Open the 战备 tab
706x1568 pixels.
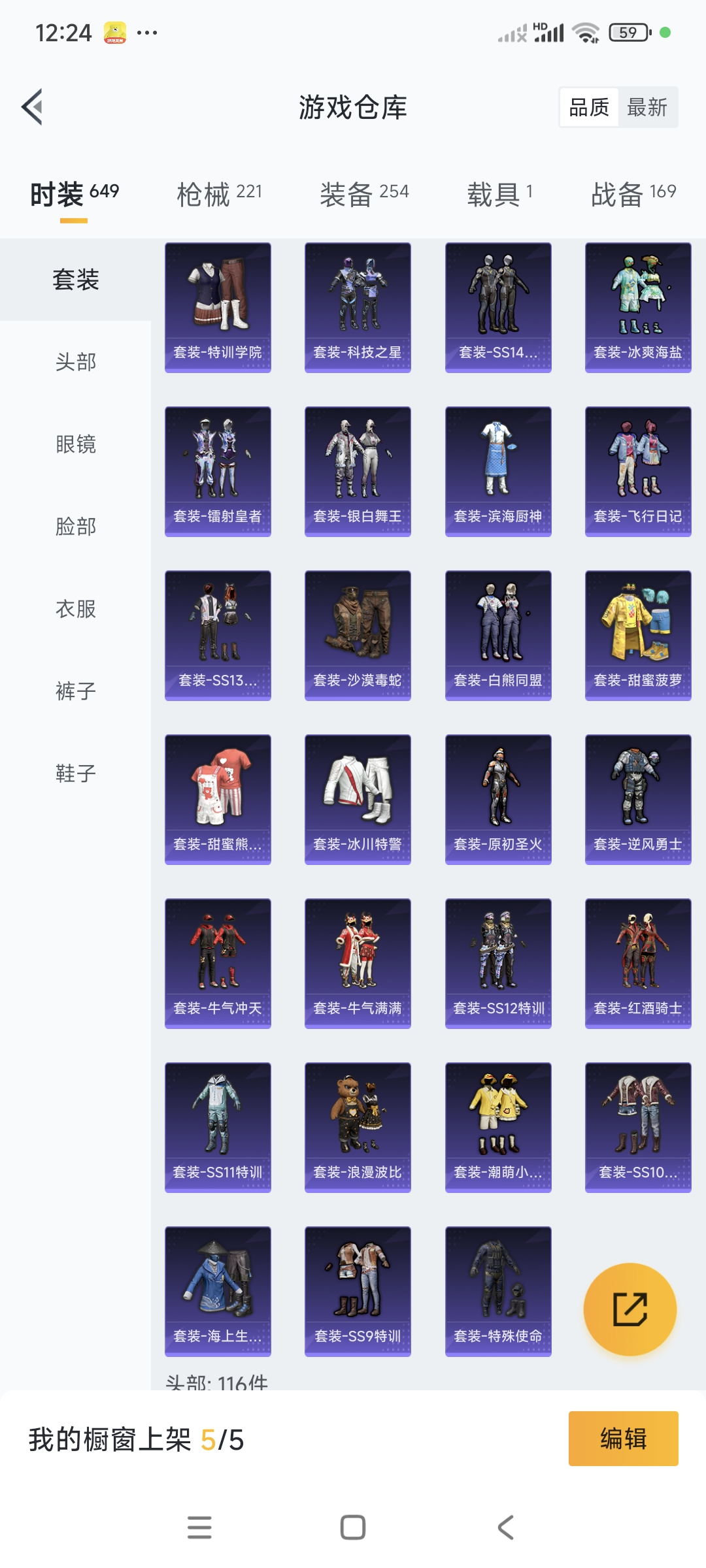tap(633, 194)
